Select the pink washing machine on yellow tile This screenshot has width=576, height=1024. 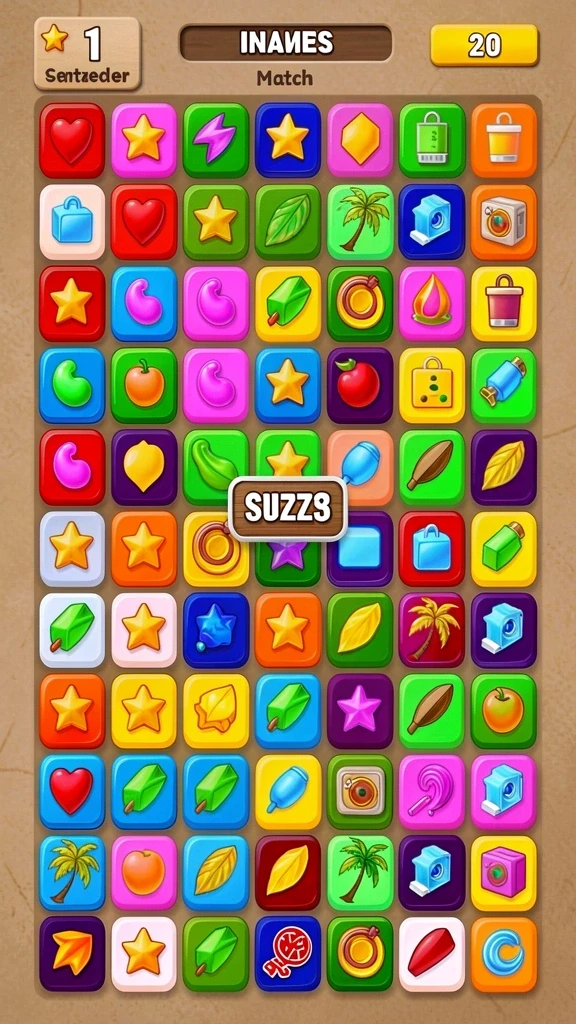(x=504, y=874)
